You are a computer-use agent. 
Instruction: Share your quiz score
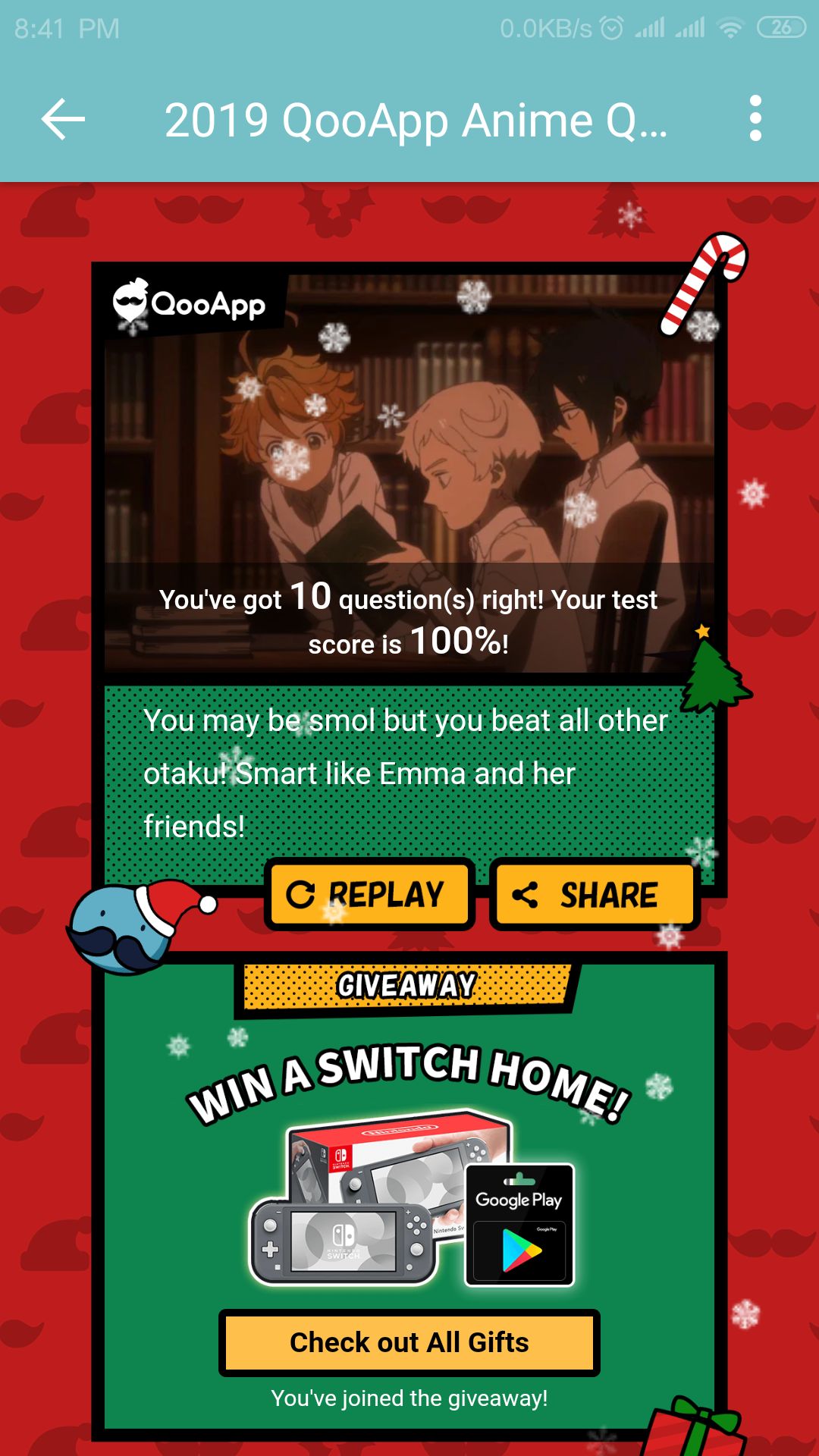tap(594, 894)
